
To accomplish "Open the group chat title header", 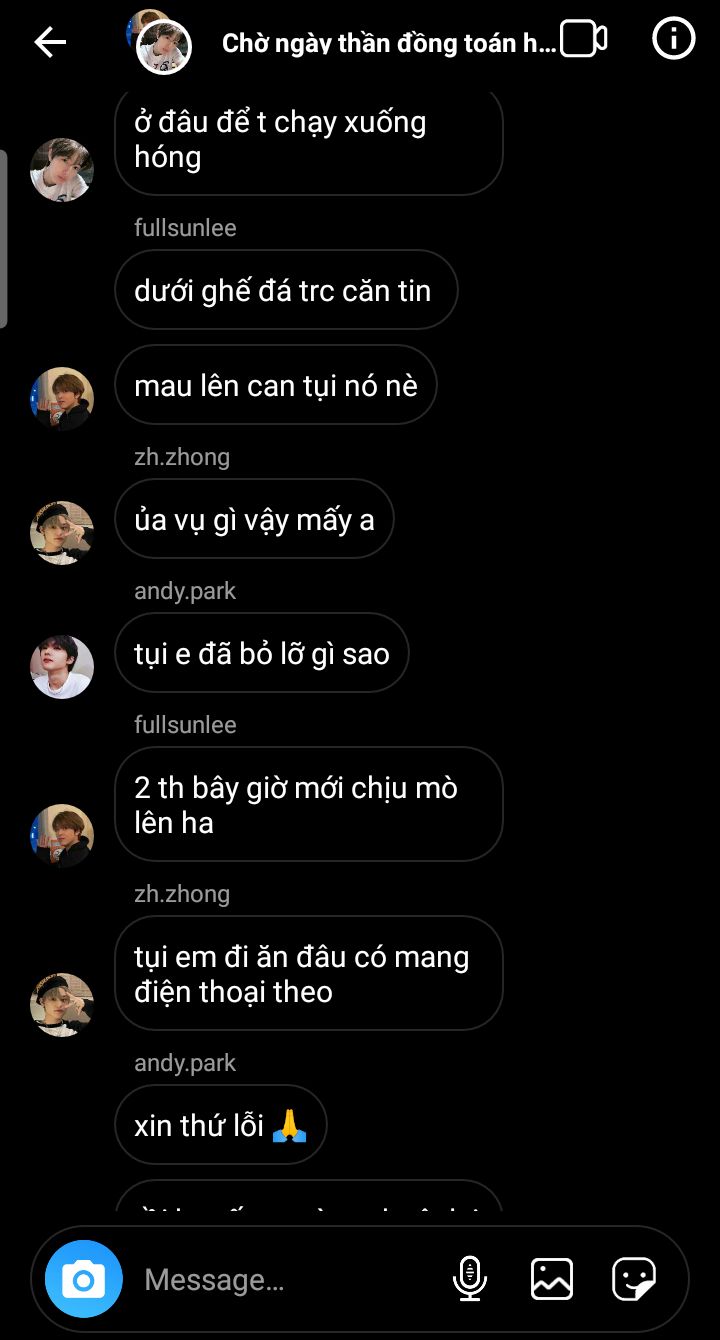I will pos(386,43).
